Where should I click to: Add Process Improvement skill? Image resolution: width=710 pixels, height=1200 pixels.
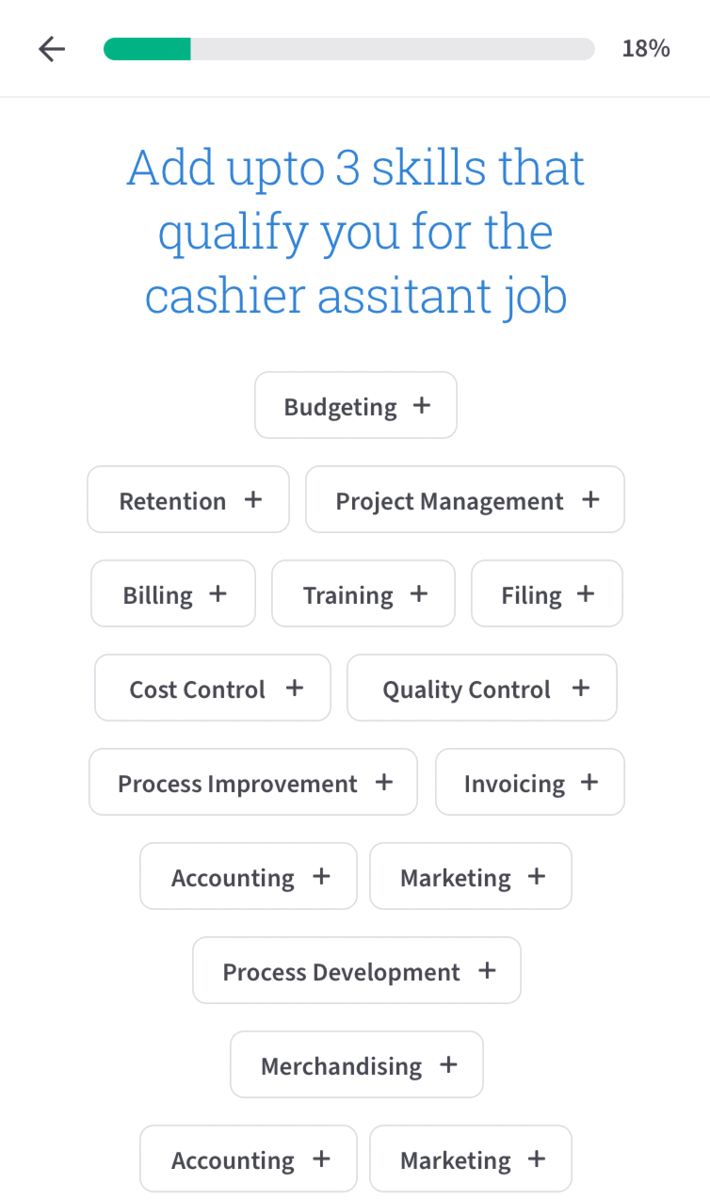click(254, 782)
